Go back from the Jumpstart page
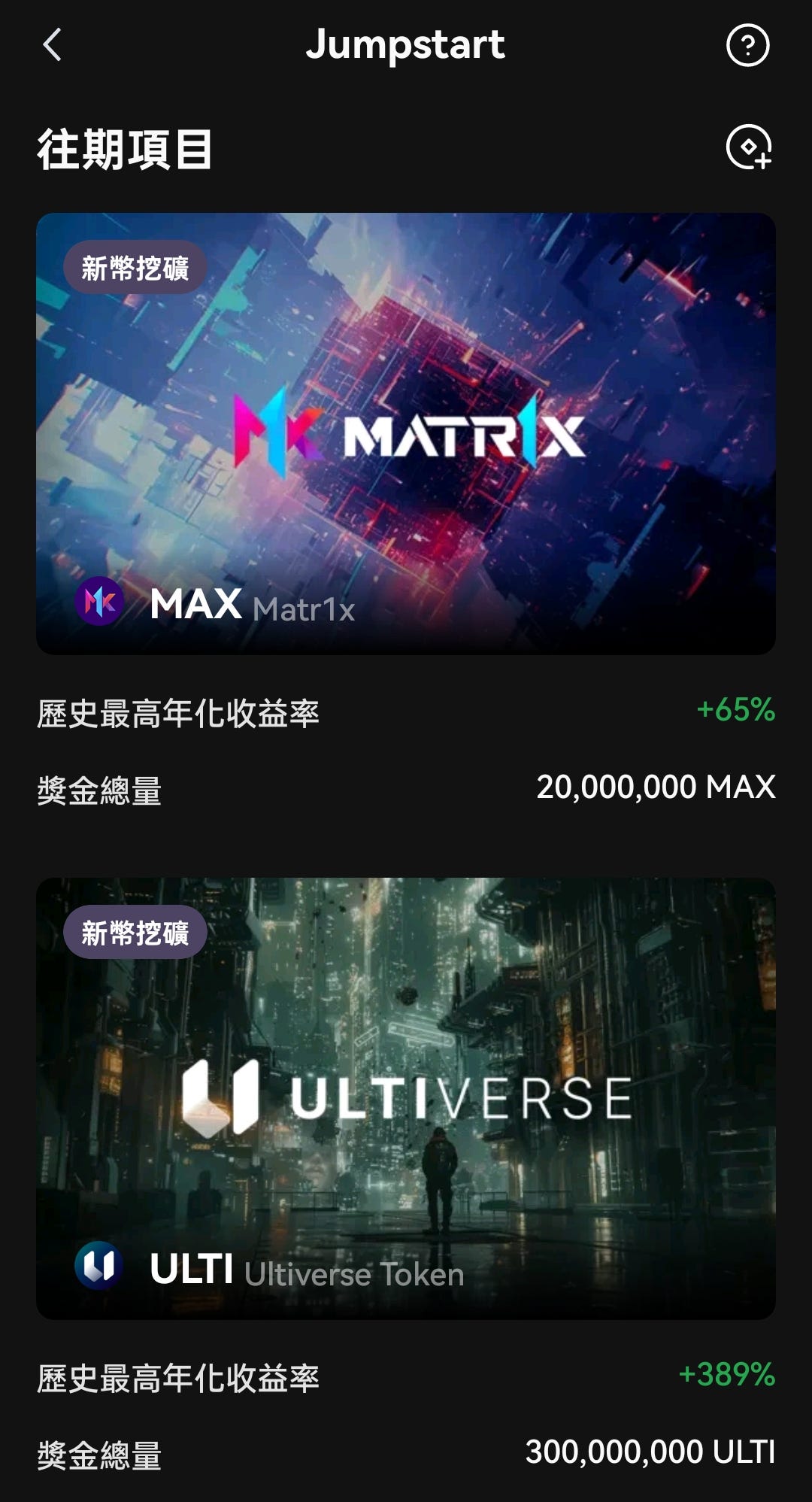The width and height of the screenshot is (812, 1502). pos(52,45)
